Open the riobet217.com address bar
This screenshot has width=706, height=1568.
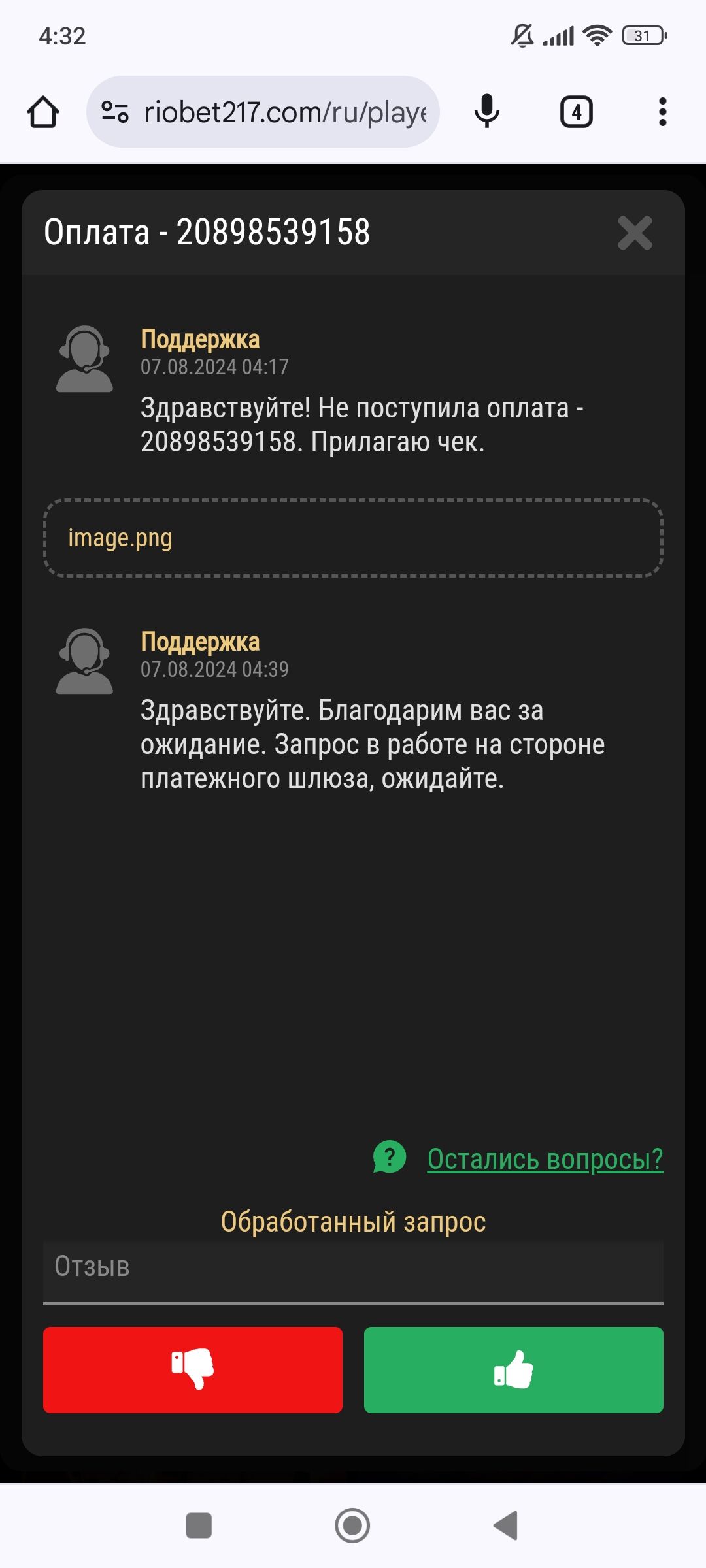click(284, 112)
